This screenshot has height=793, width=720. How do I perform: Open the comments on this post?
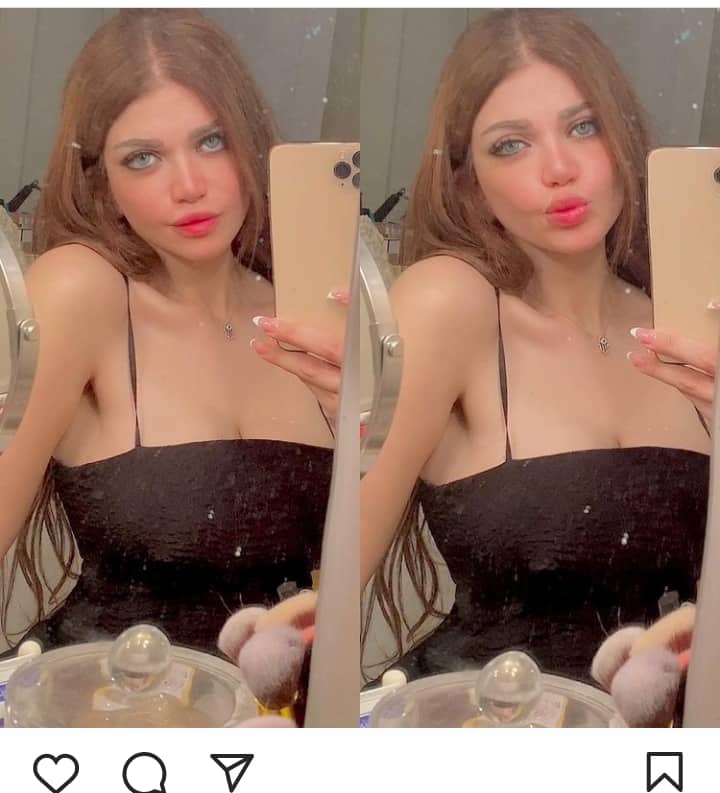pyautogui.click(x=144, y=772)
